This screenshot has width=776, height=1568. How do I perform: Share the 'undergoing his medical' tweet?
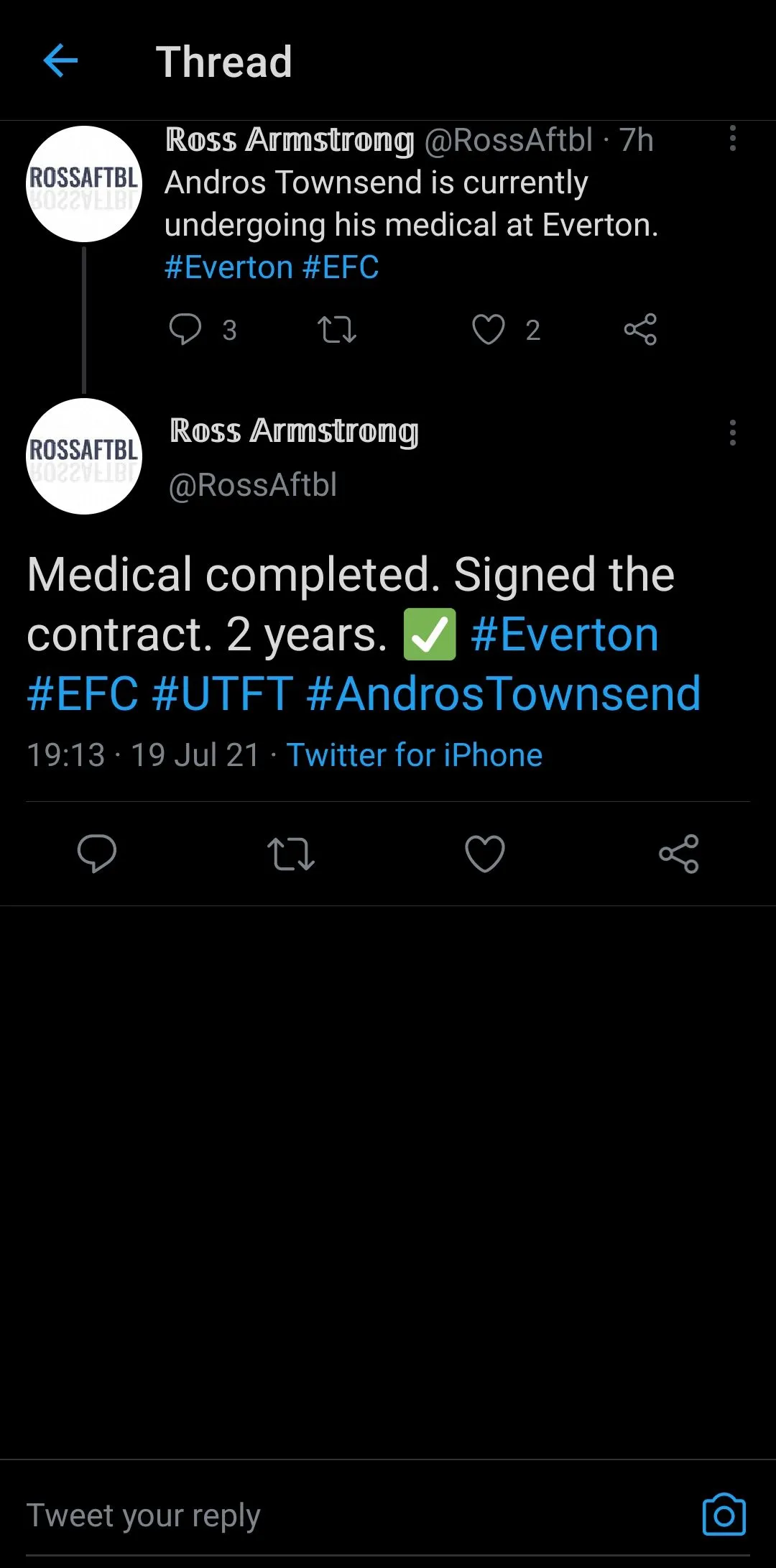640,330
